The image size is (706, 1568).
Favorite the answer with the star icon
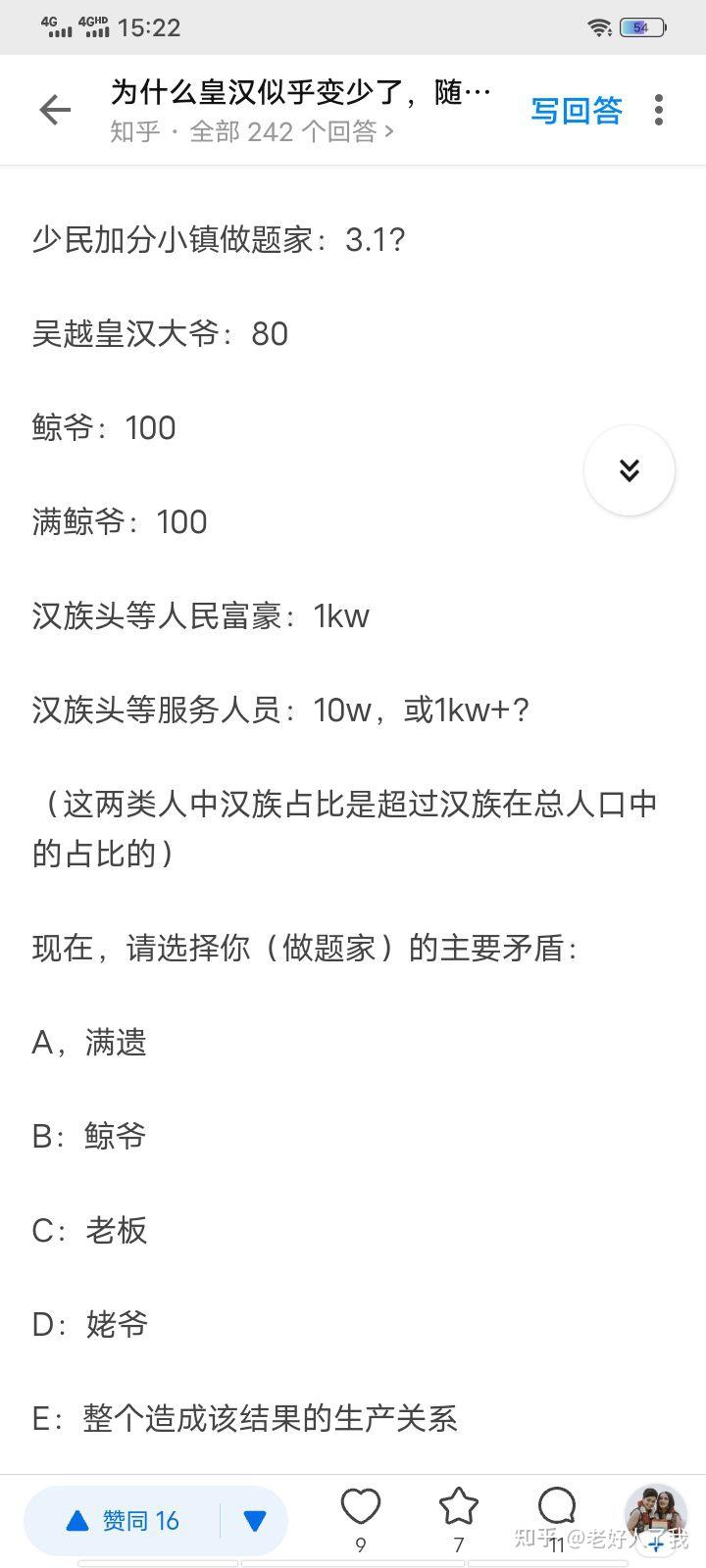point(458,1507)
